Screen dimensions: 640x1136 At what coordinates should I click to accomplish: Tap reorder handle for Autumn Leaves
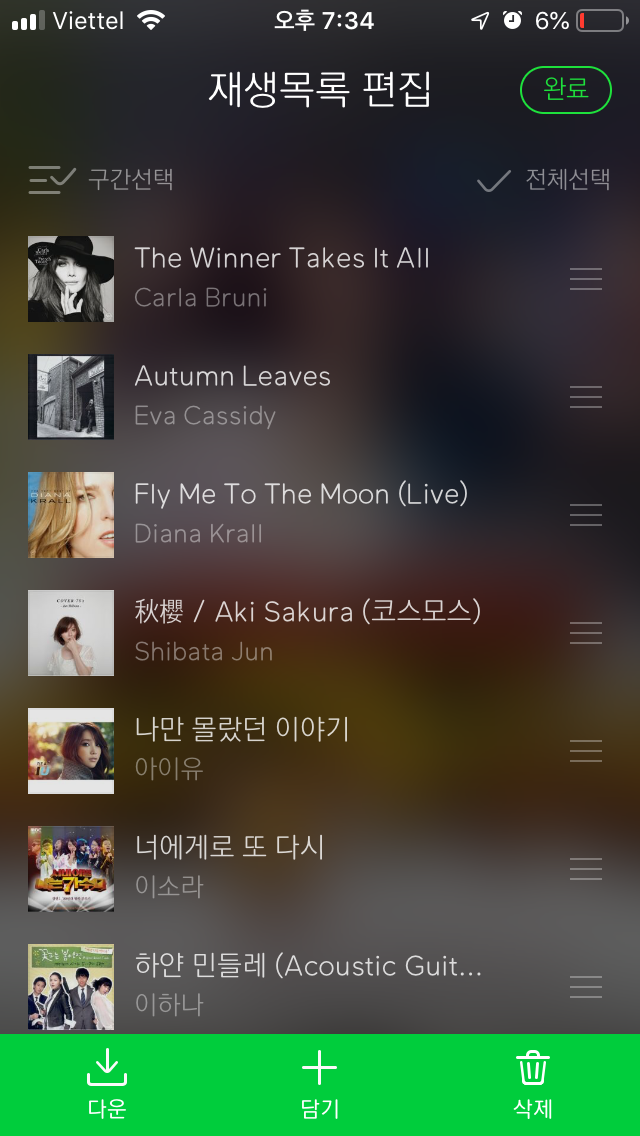[x=586, y=397]
